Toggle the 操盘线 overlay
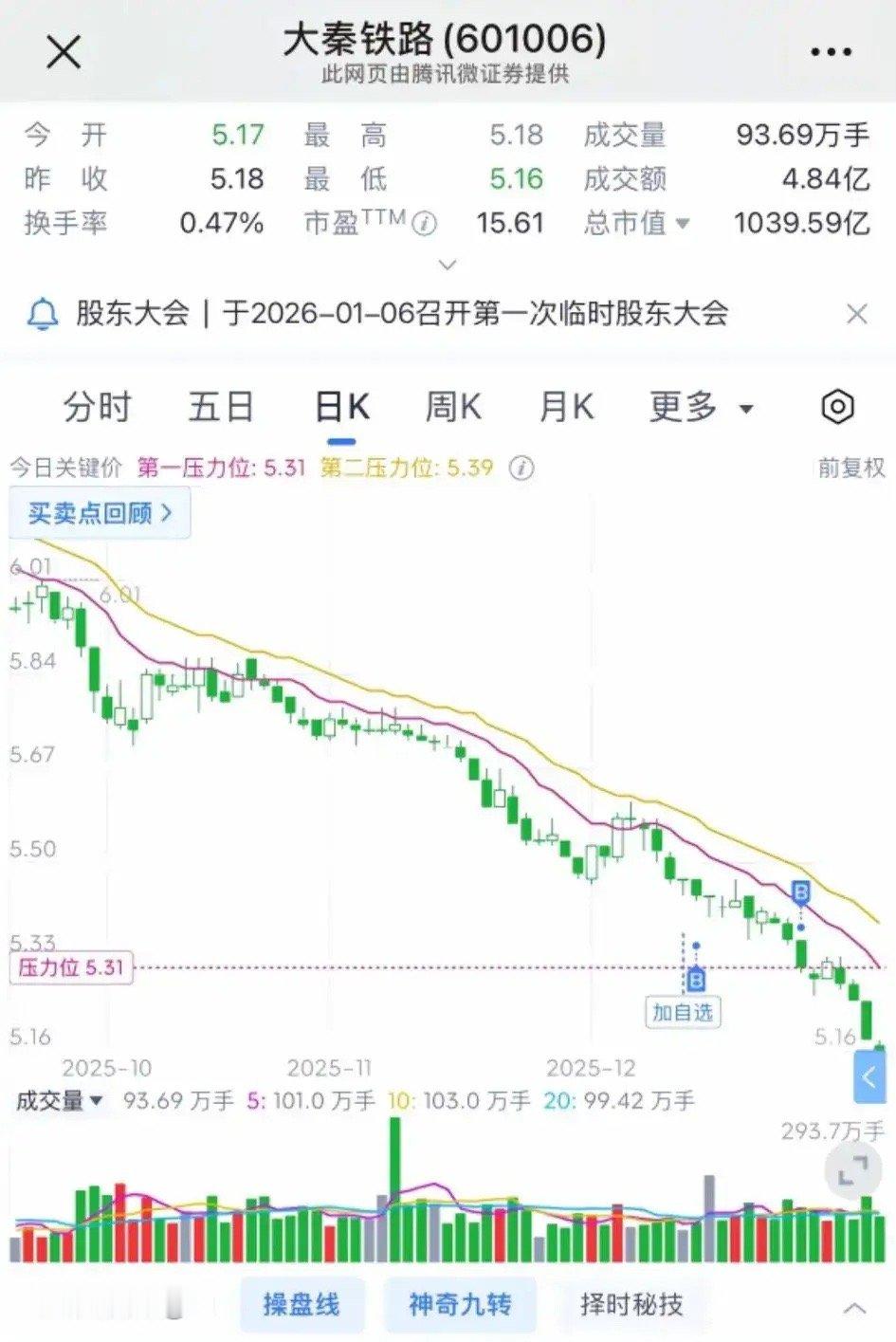Viewport: 896px width, 1342px height. [x=302, y=1304]
